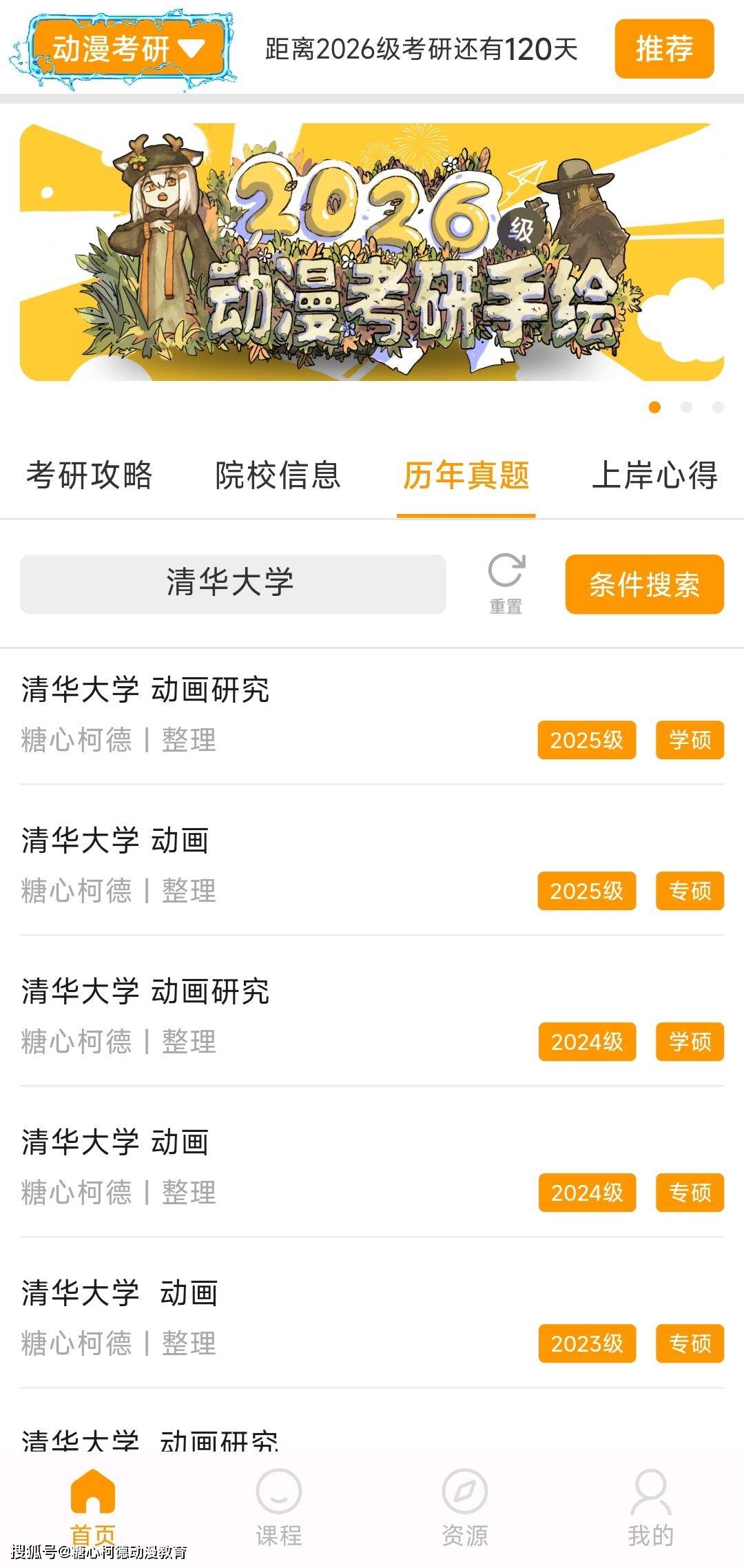Tap the 推荐 button
This screenshot has height=1568, width=744.
[x=664, y=49]
